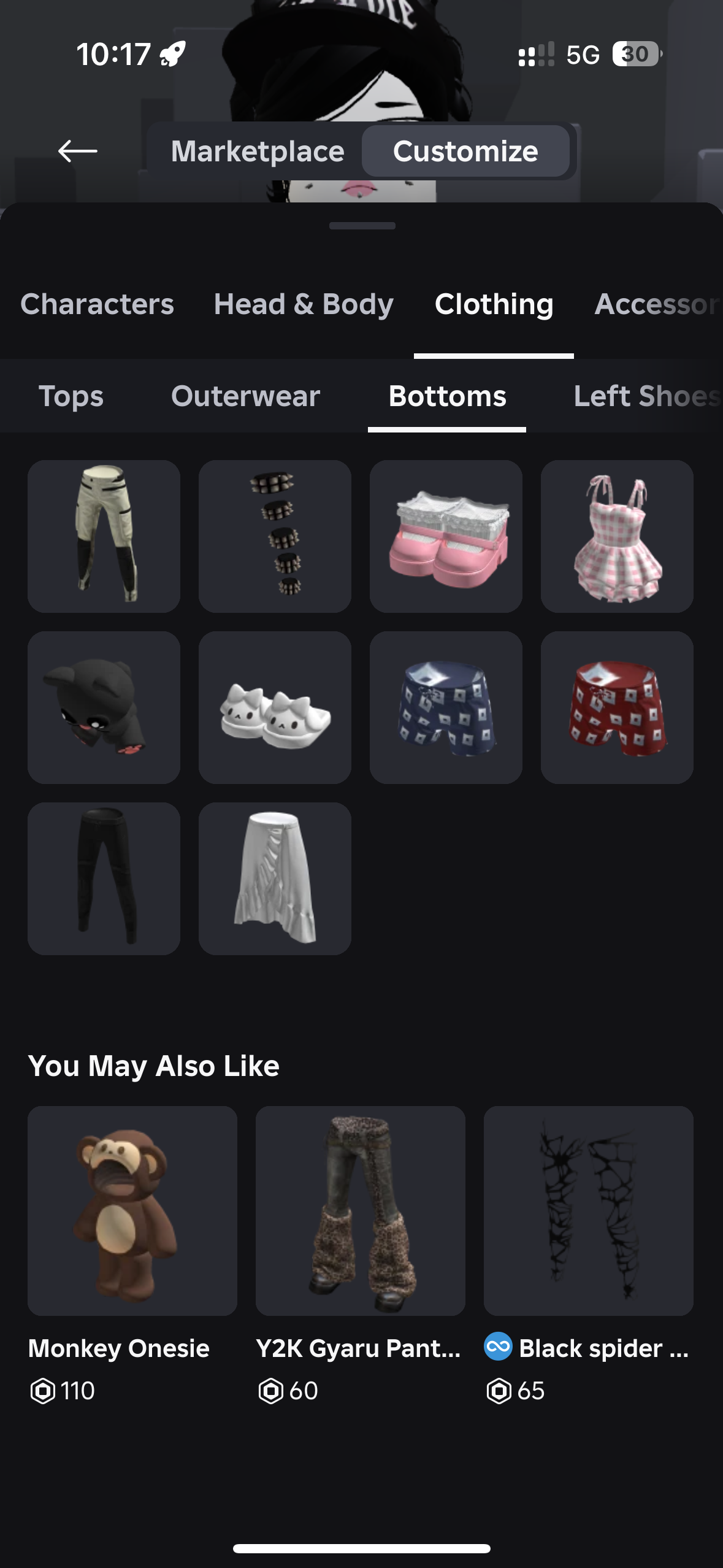Equip the navy blue patterned shorts

click(446, 707)
